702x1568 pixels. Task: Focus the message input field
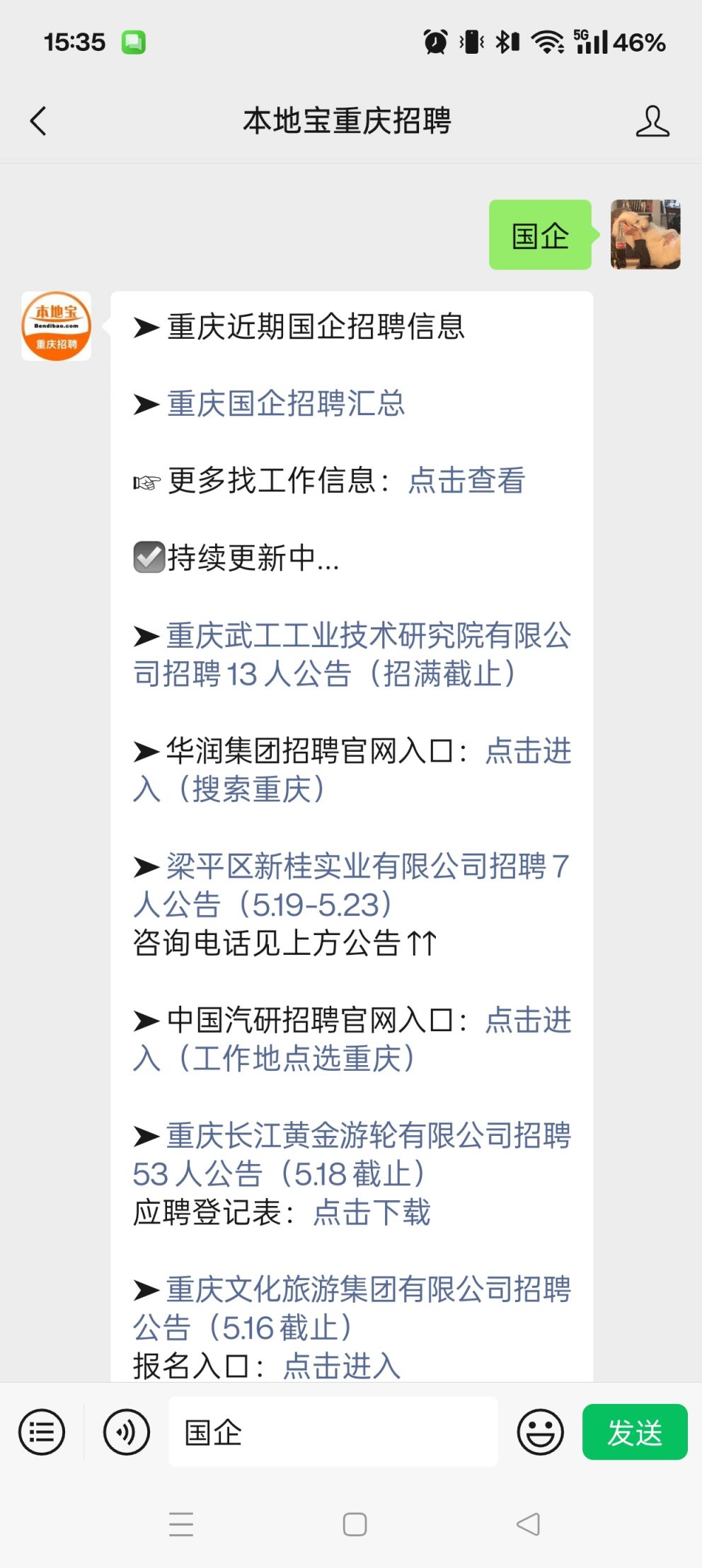333,1431
